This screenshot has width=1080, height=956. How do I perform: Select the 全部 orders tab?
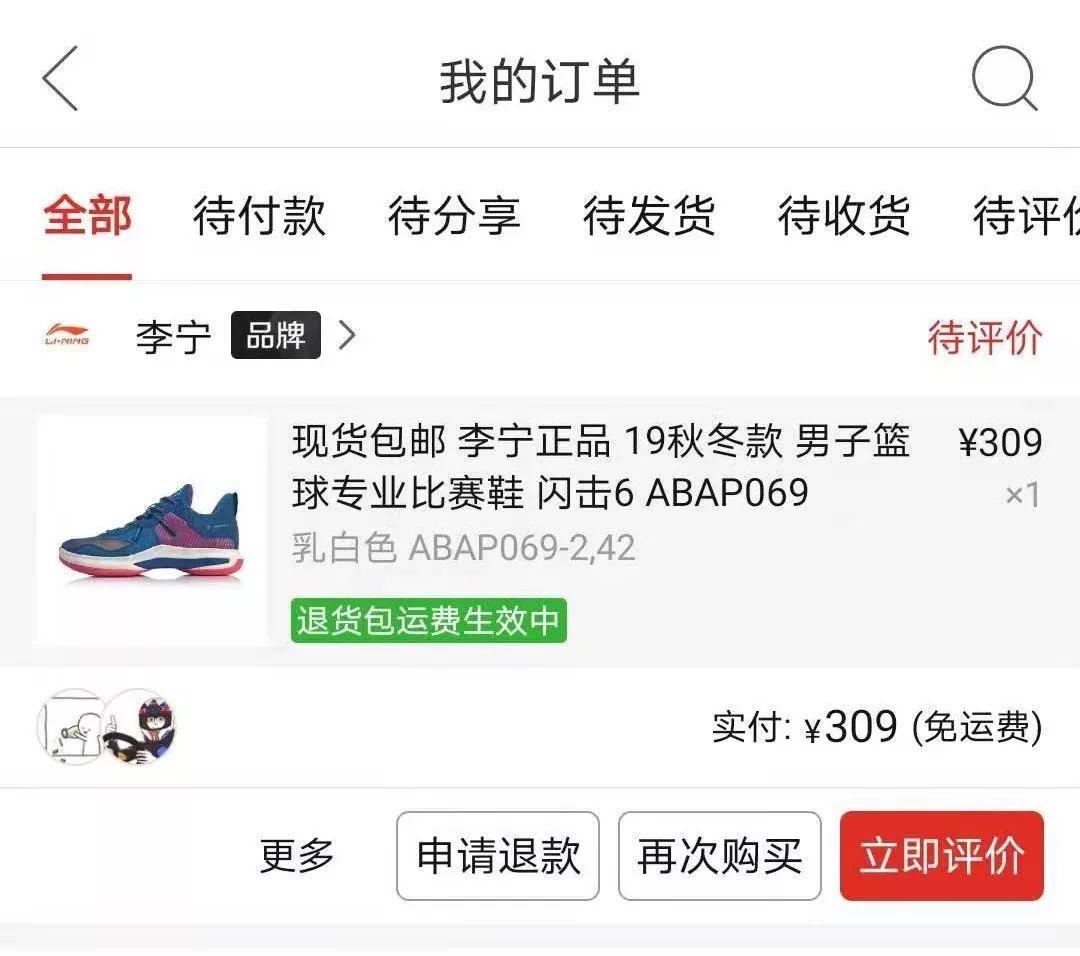[x=87, y=216]
